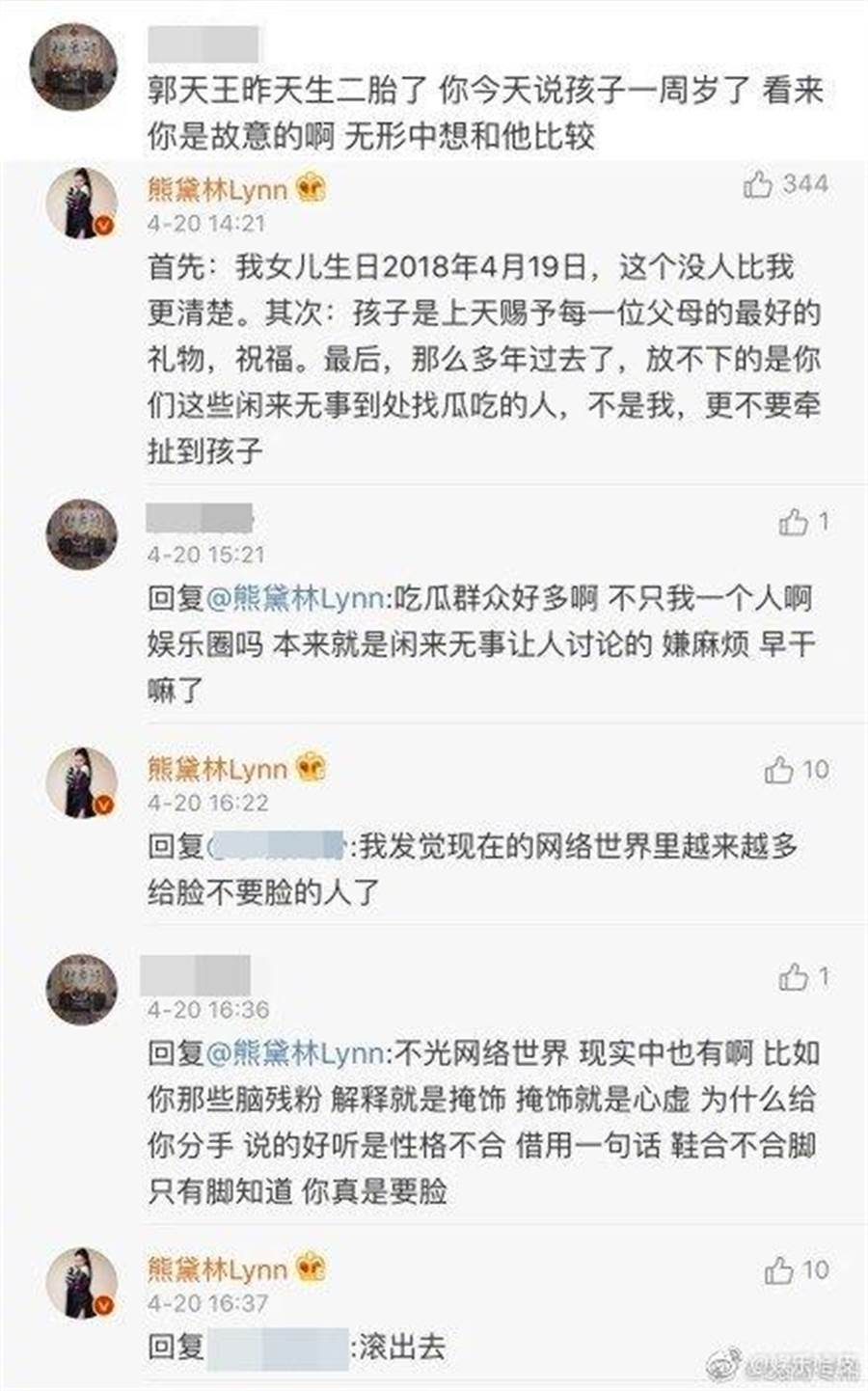868x1391 pixels.
Task: Like the reply posted at 16:36
Action: (x=794, y=977)
